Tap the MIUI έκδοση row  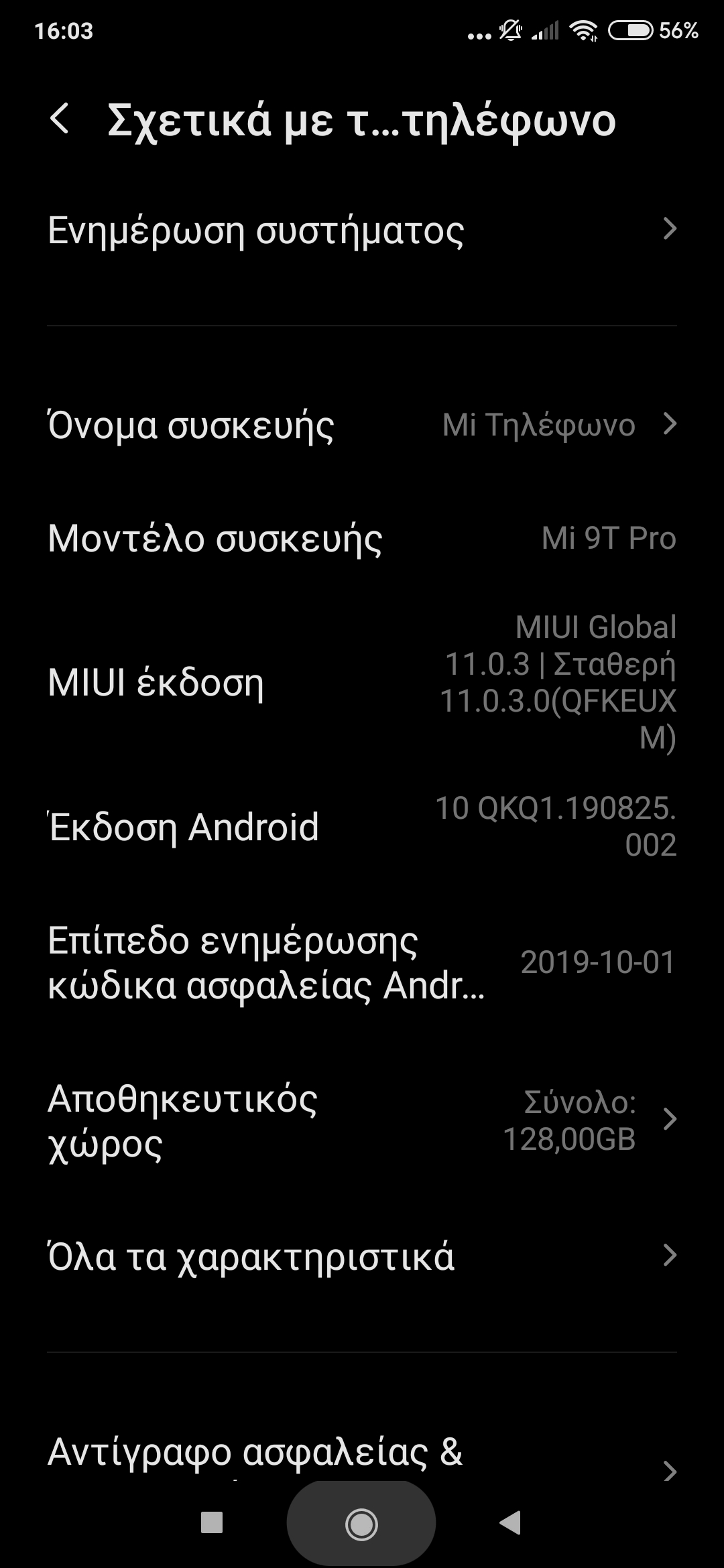362,683
